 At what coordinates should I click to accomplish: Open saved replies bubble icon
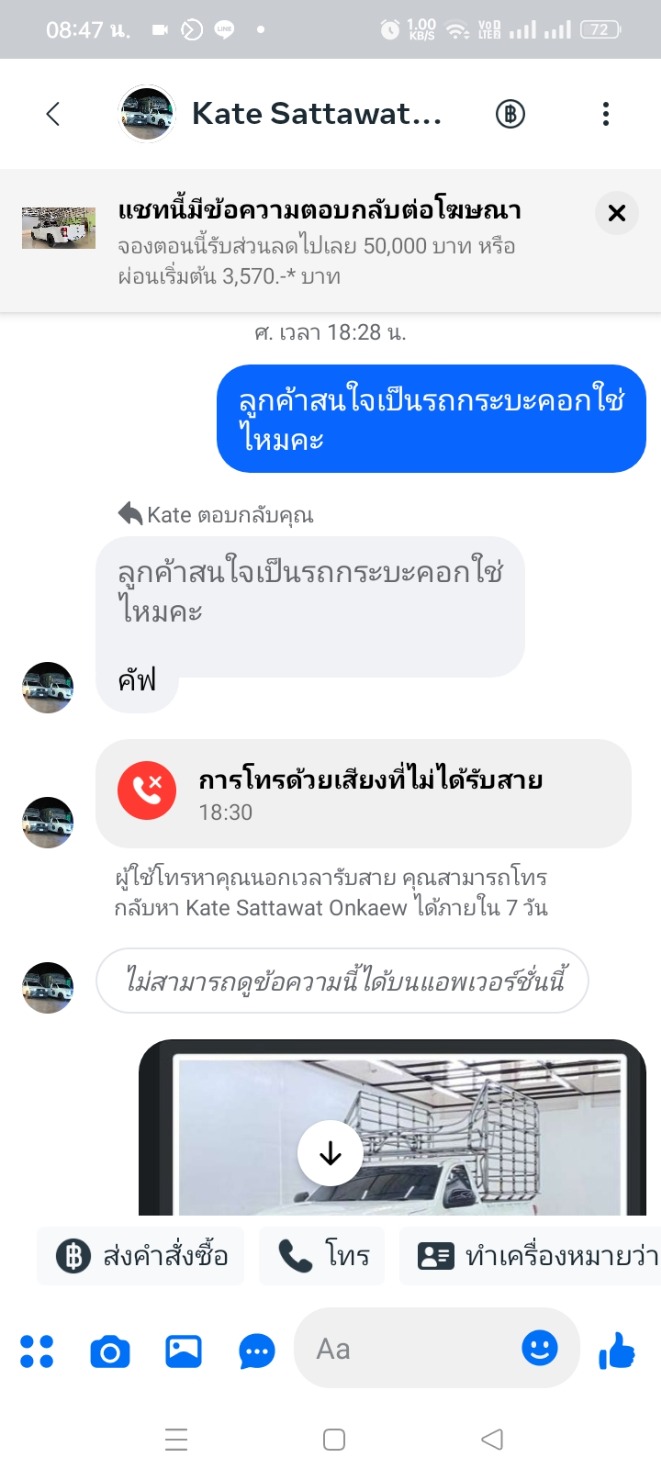click(x=257, y=1352)
